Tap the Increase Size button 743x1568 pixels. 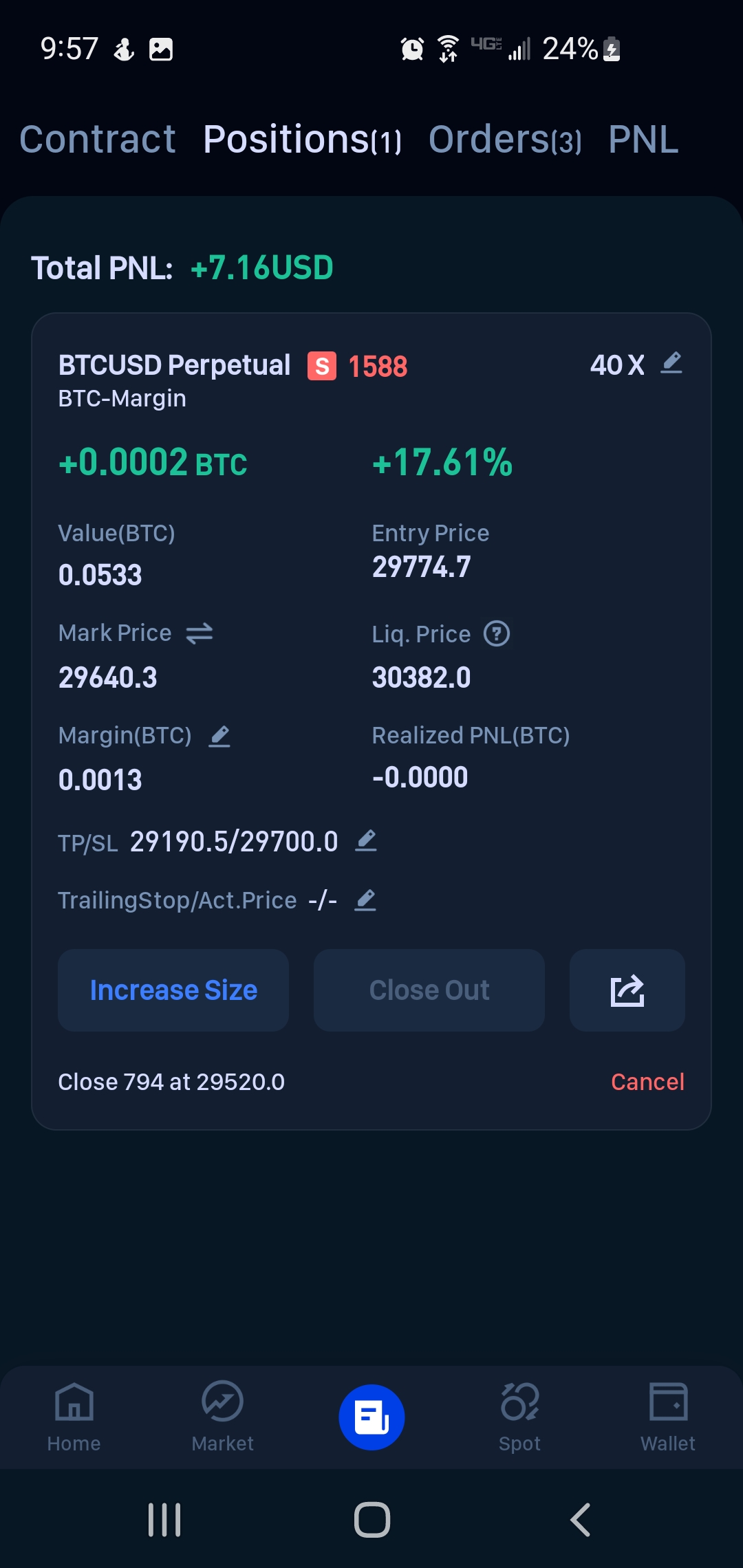point(173,990)
